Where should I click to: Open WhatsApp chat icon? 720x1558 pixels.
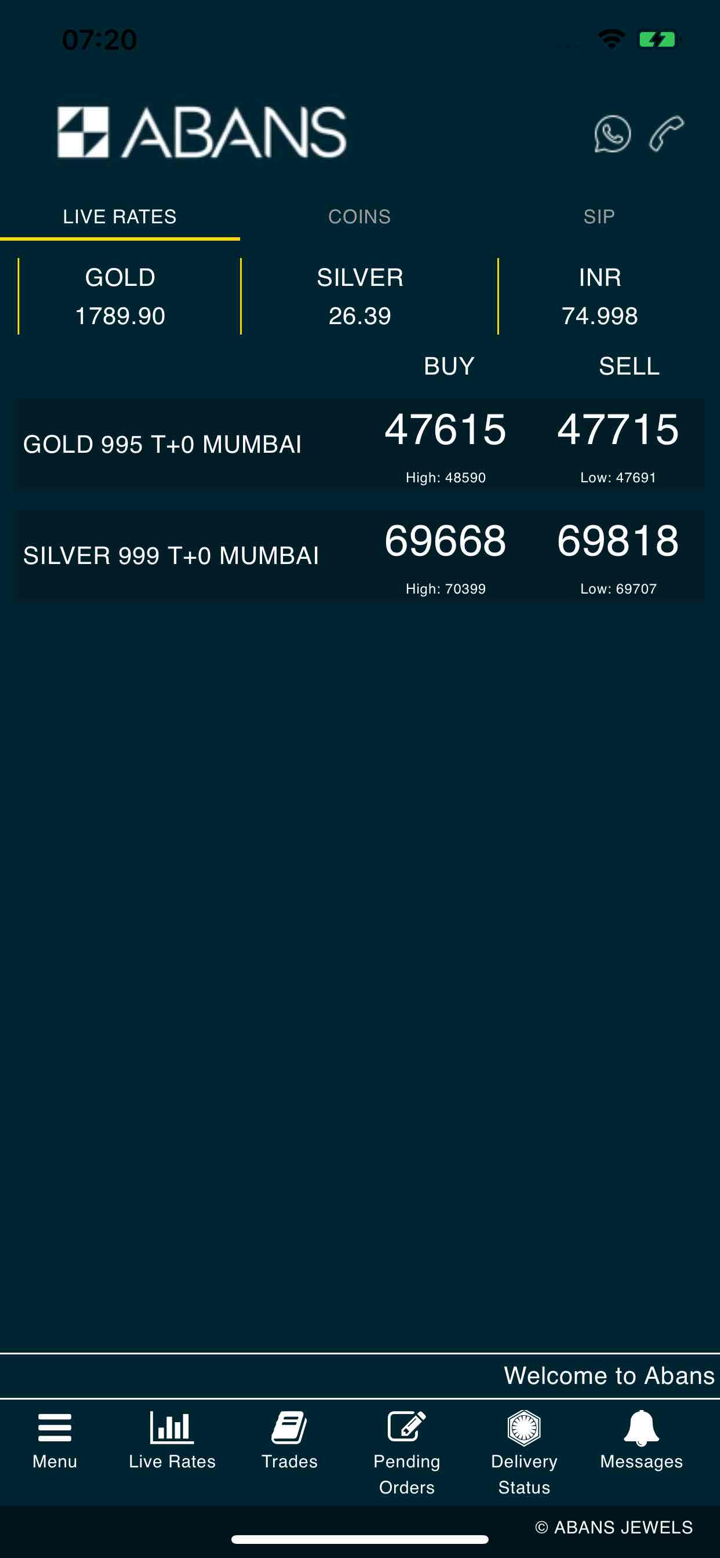(612, 133)
